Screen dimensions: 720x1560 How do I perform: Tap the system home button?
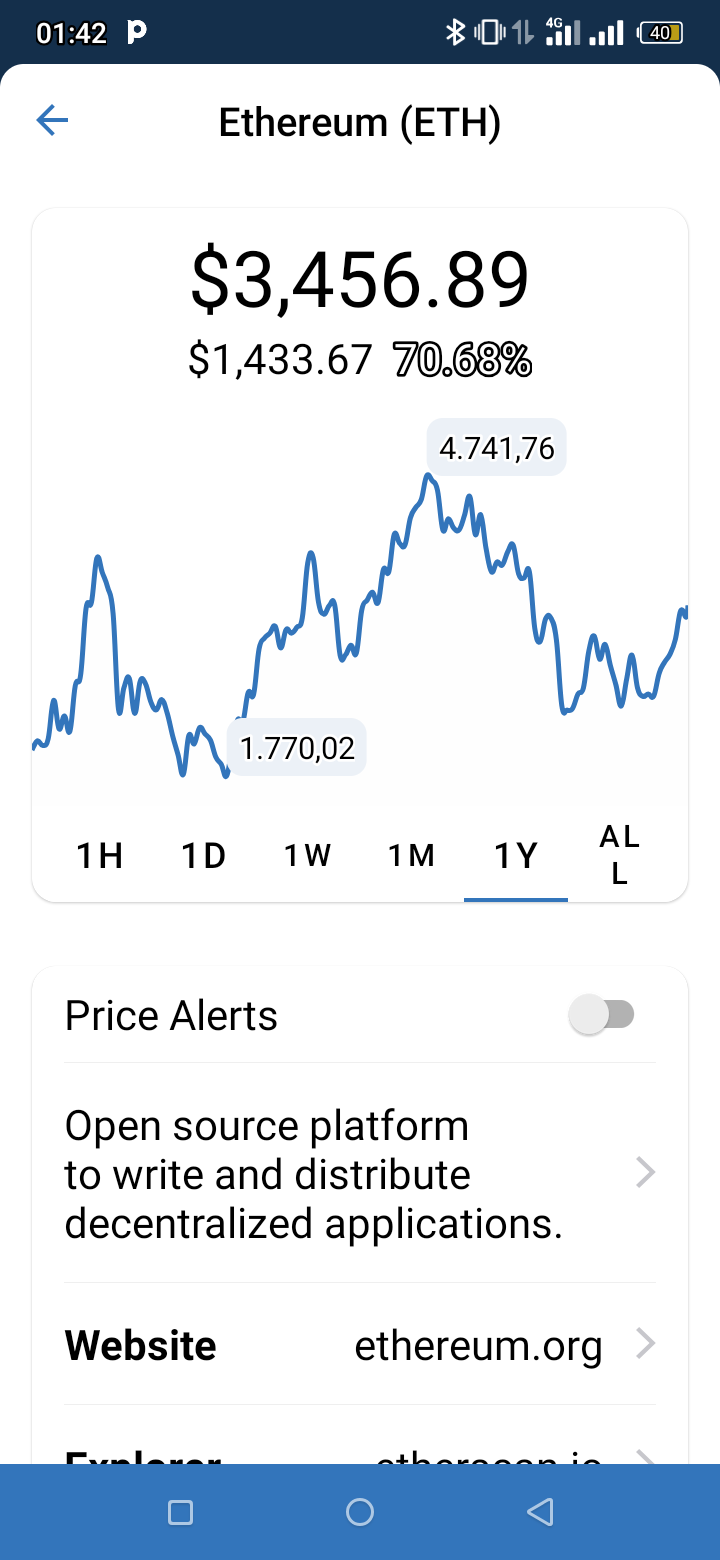360,1513
